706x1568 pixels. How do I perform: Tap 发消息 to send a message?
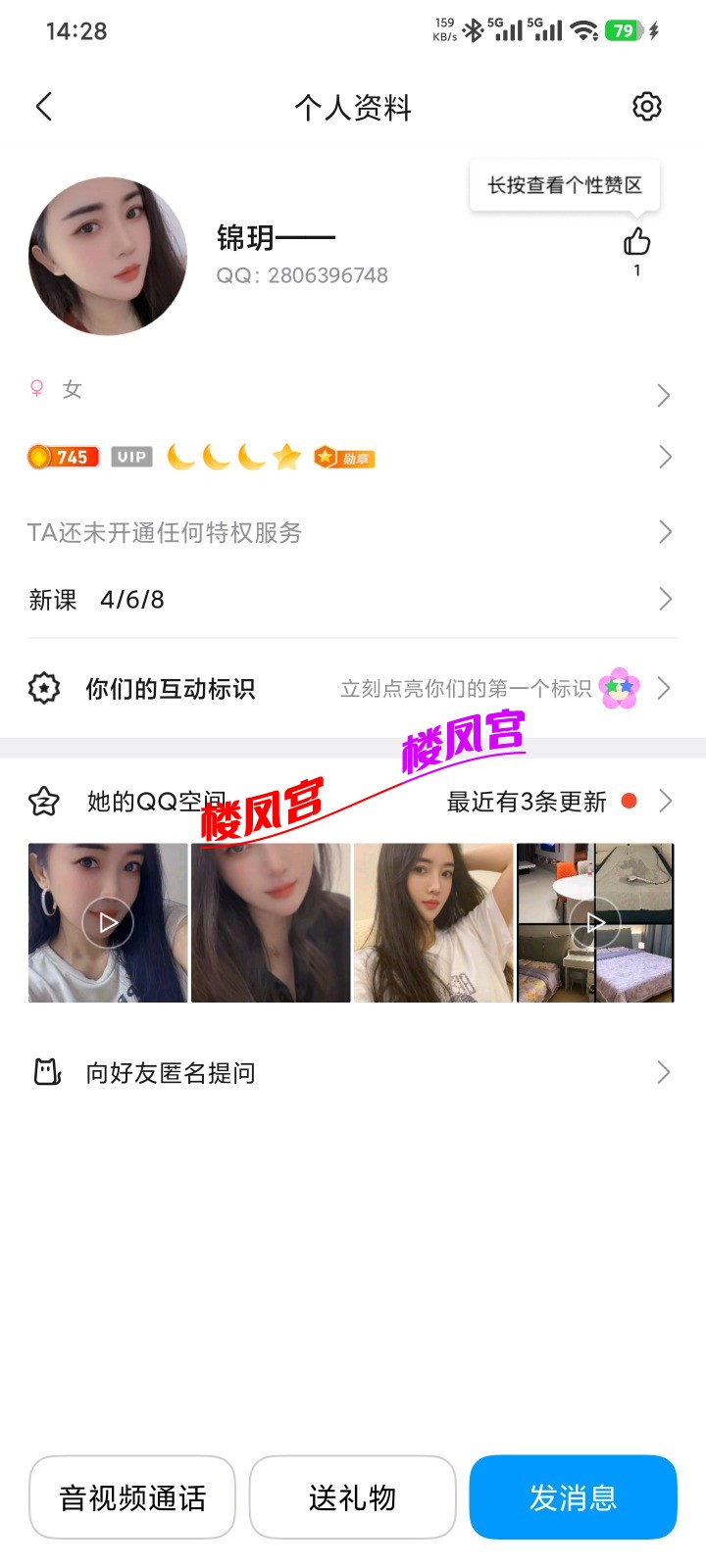pos(574,1497)
